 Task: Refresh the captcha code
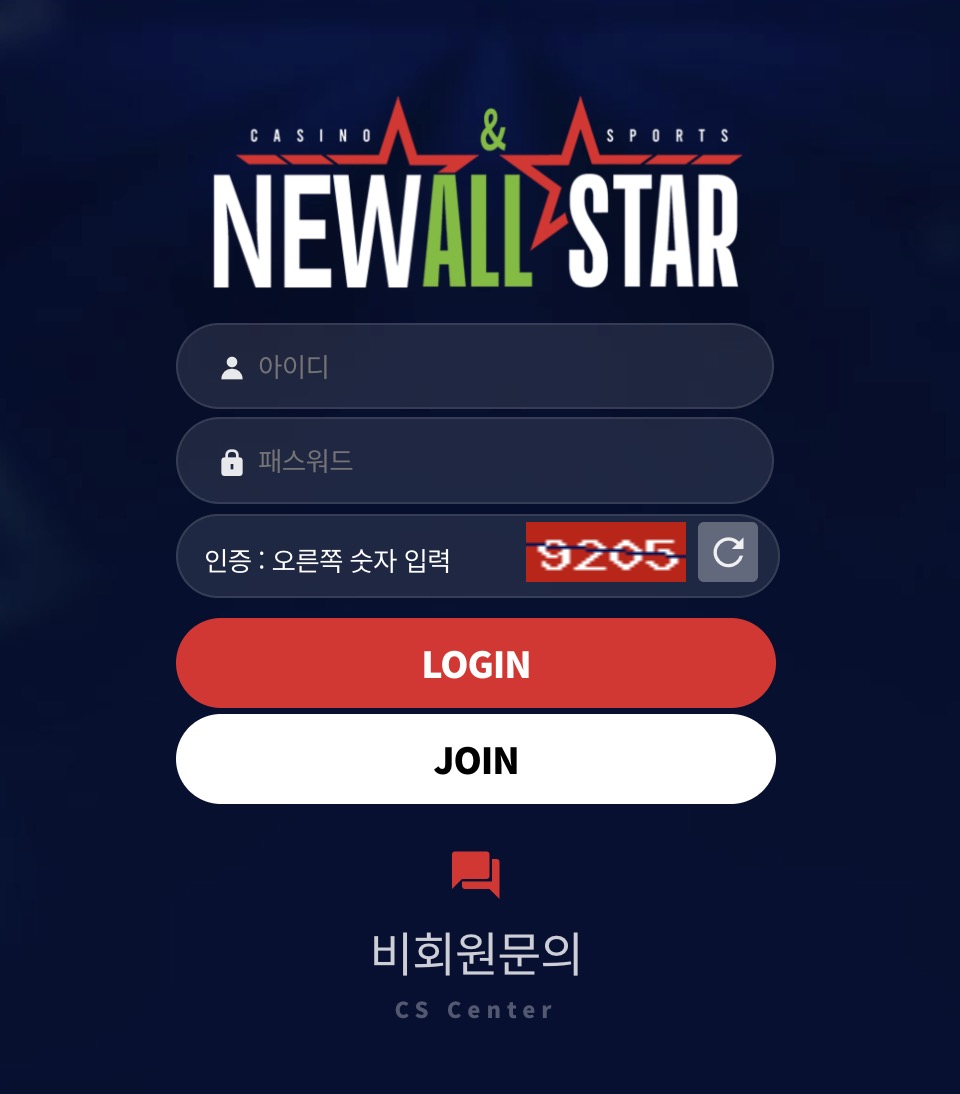(728, 552)
